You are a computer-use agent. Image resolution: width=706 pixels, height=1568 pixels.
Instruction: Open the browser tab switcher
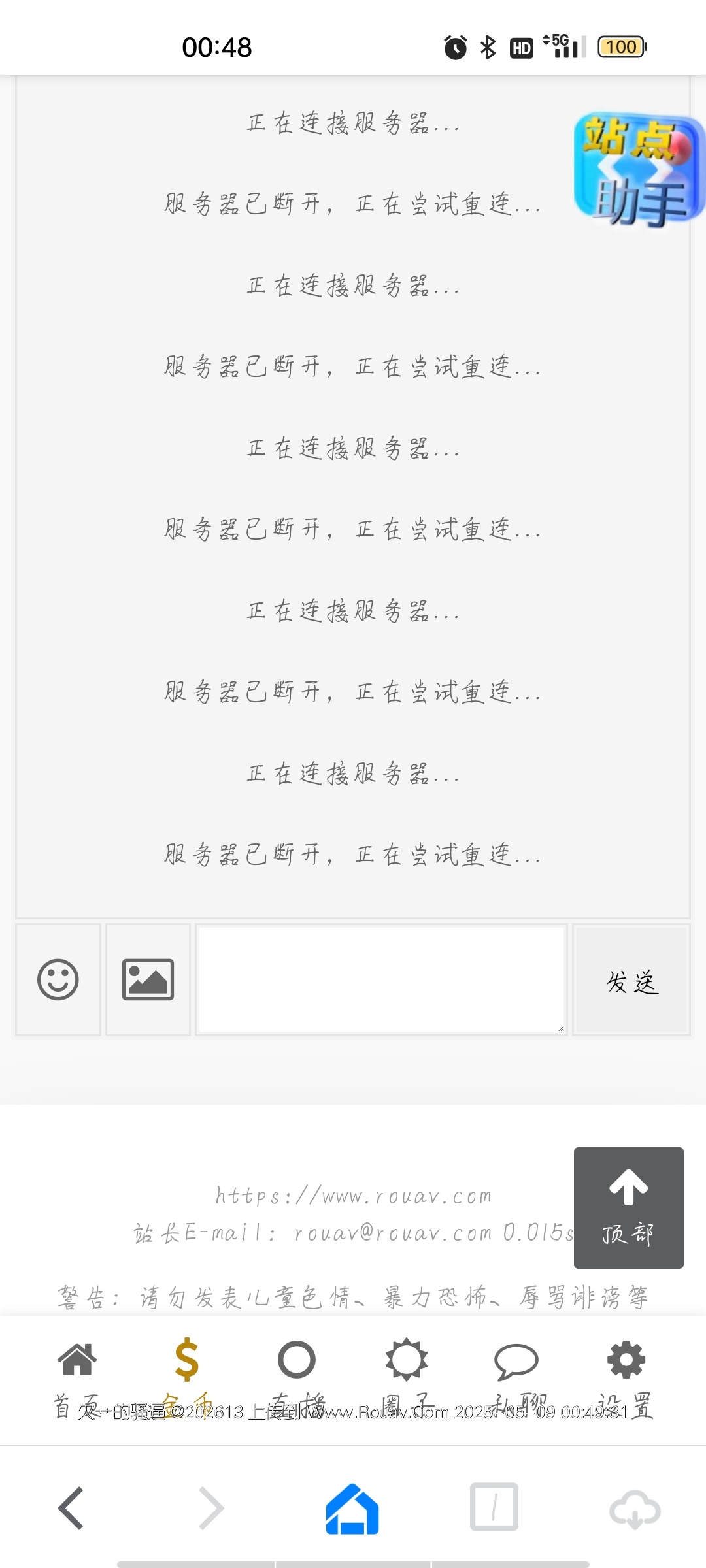tap(494, 1508)
